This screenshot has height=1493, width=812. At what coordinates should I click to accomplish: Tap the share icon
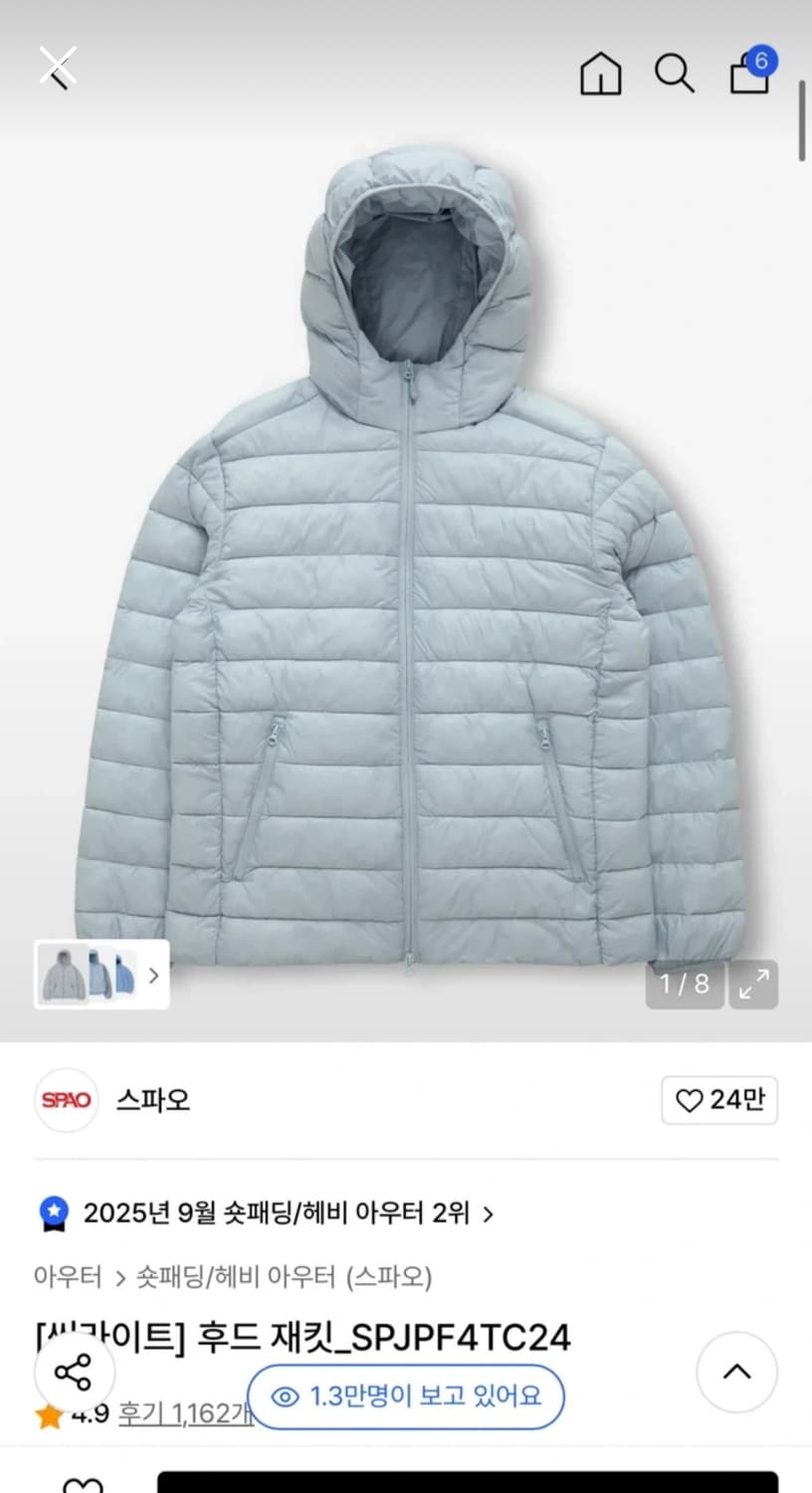coord(75,1373)
